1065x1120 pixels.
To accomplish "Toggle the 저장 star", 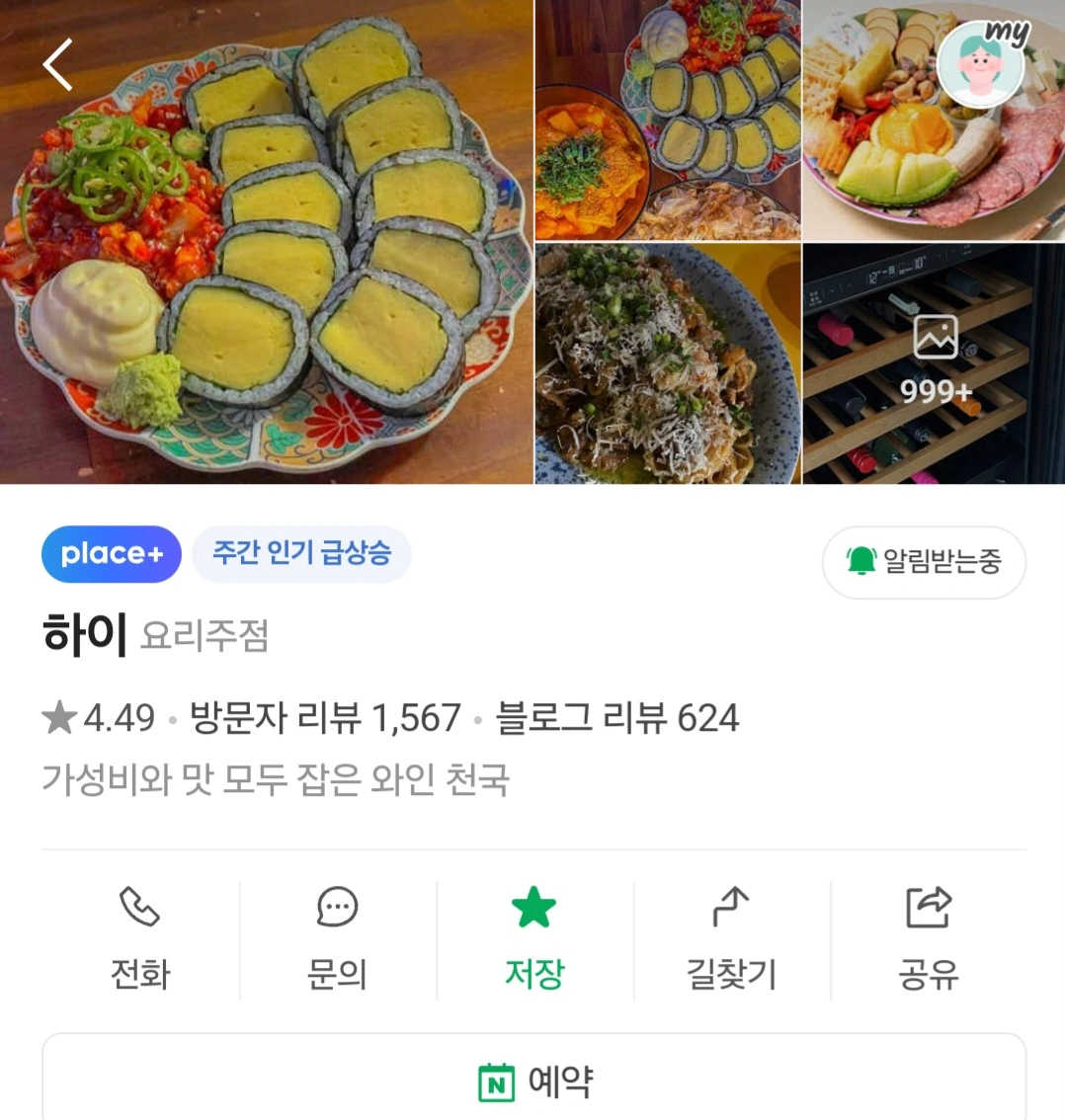I will (534, 939).
